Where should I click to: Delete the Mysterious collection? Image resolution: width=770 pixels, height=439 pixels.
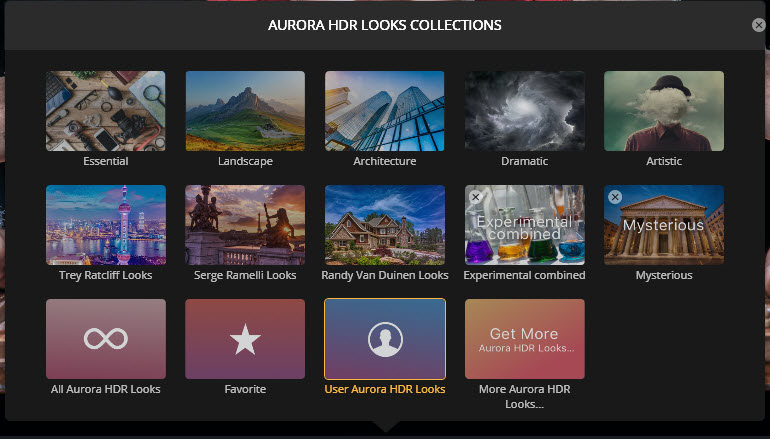coord(615,197)
